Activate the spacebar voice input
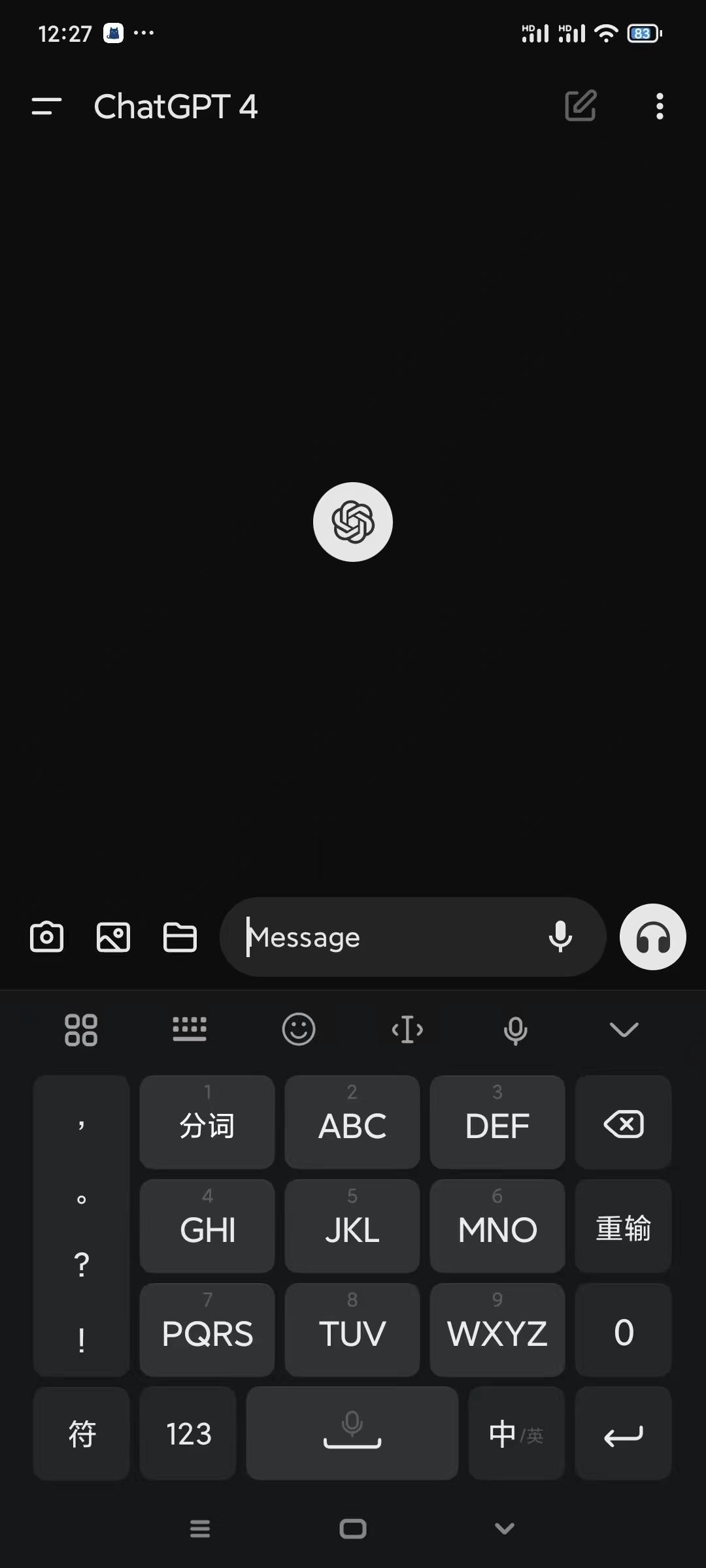The image size is (706, 1568). point(352,1433)
